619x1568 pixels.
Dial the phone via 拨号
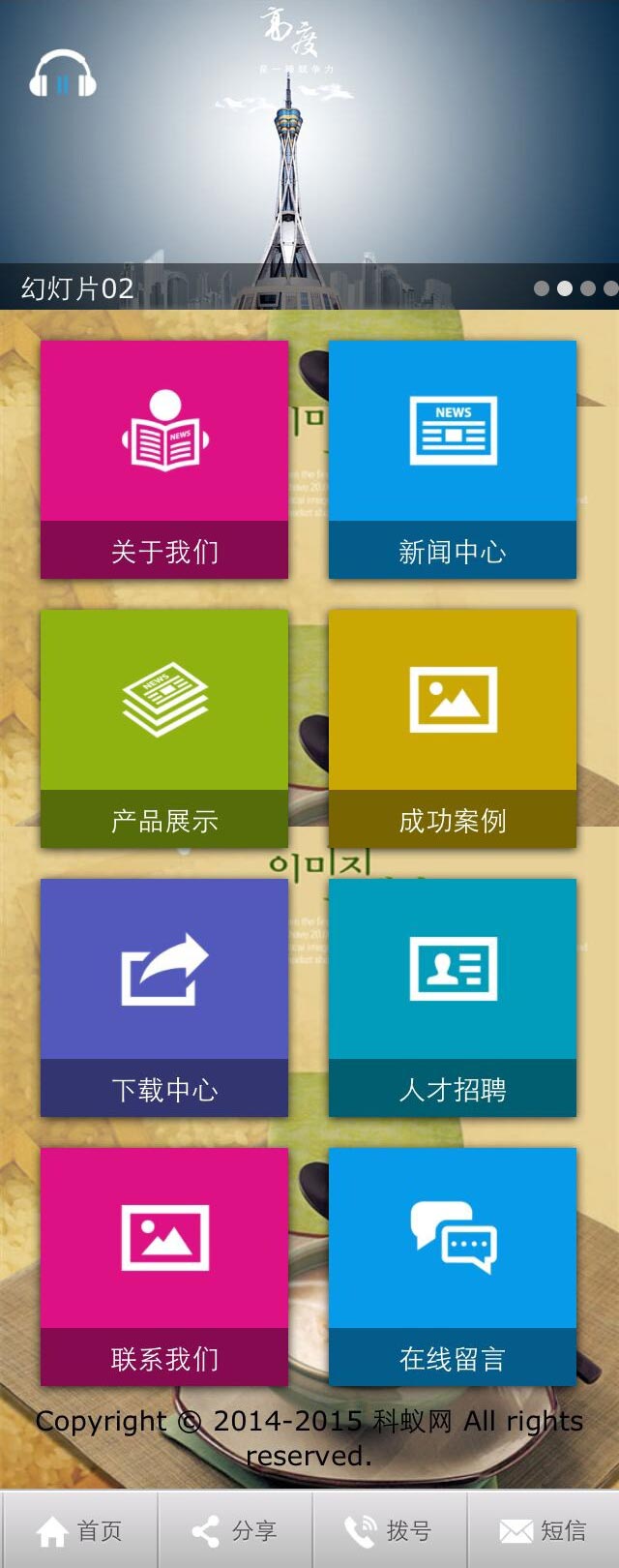point(389,1530)
